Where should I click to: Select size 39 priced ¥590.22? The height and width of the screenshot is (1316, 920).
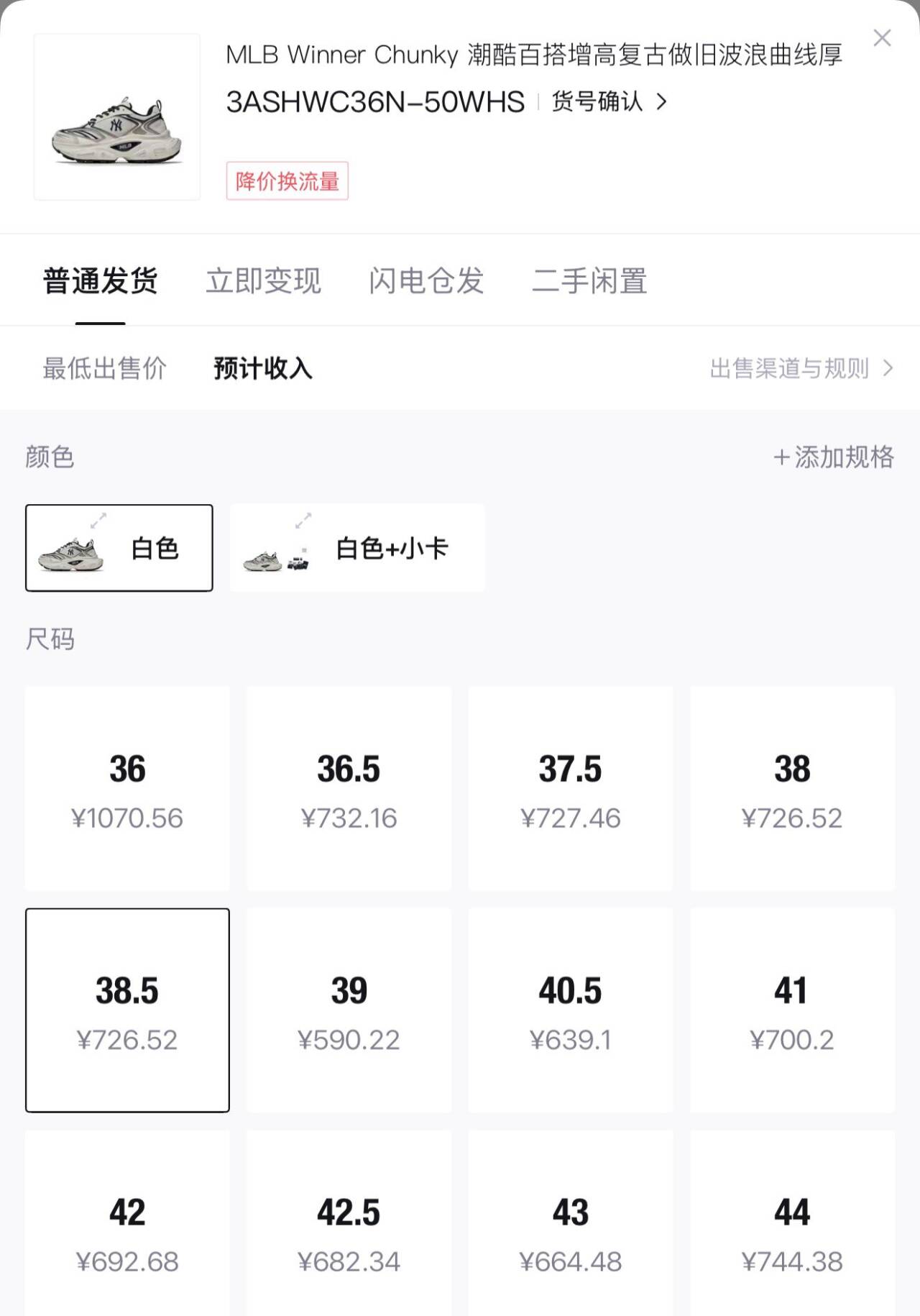(x=349, y=1010)
